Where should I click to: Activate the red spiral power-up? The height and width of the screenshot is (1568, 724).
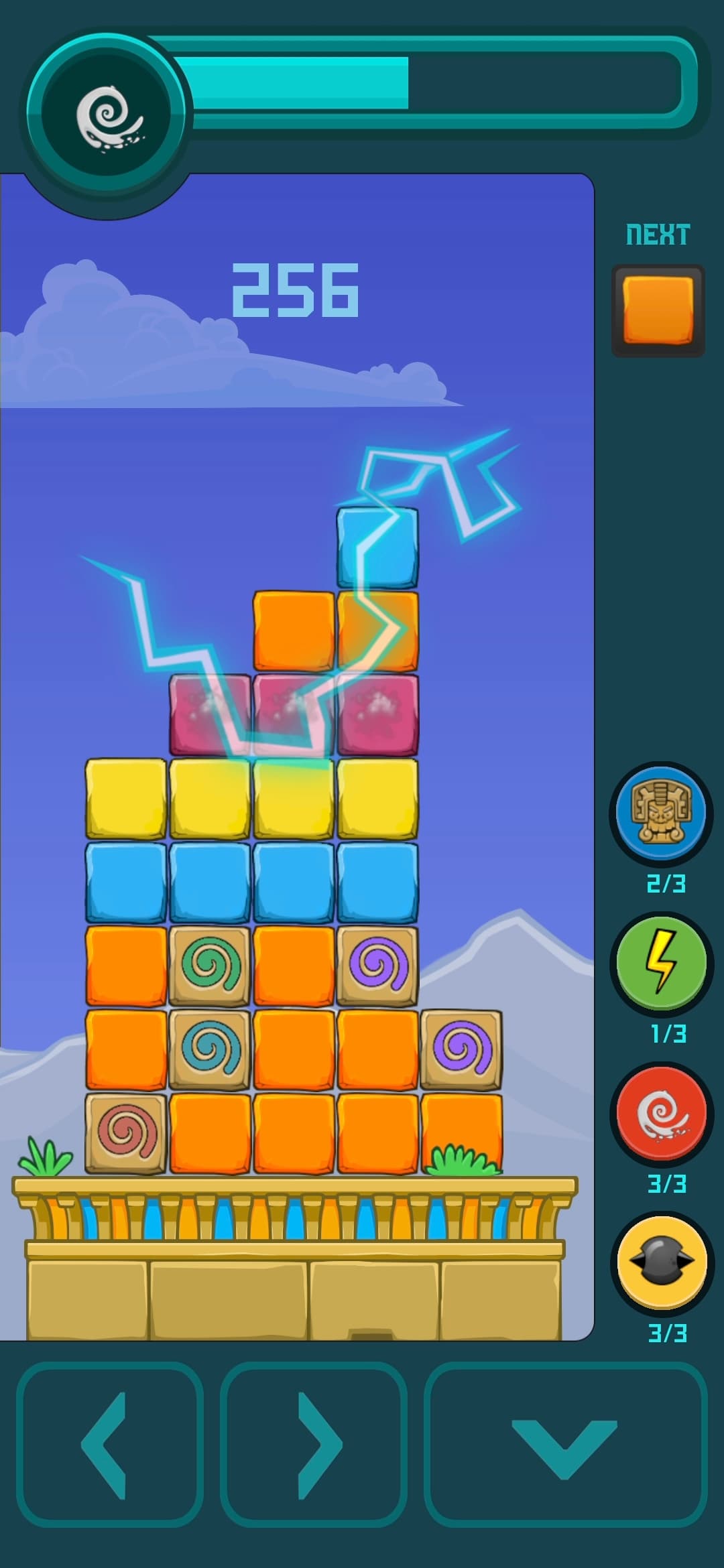tap(661, 1114)
